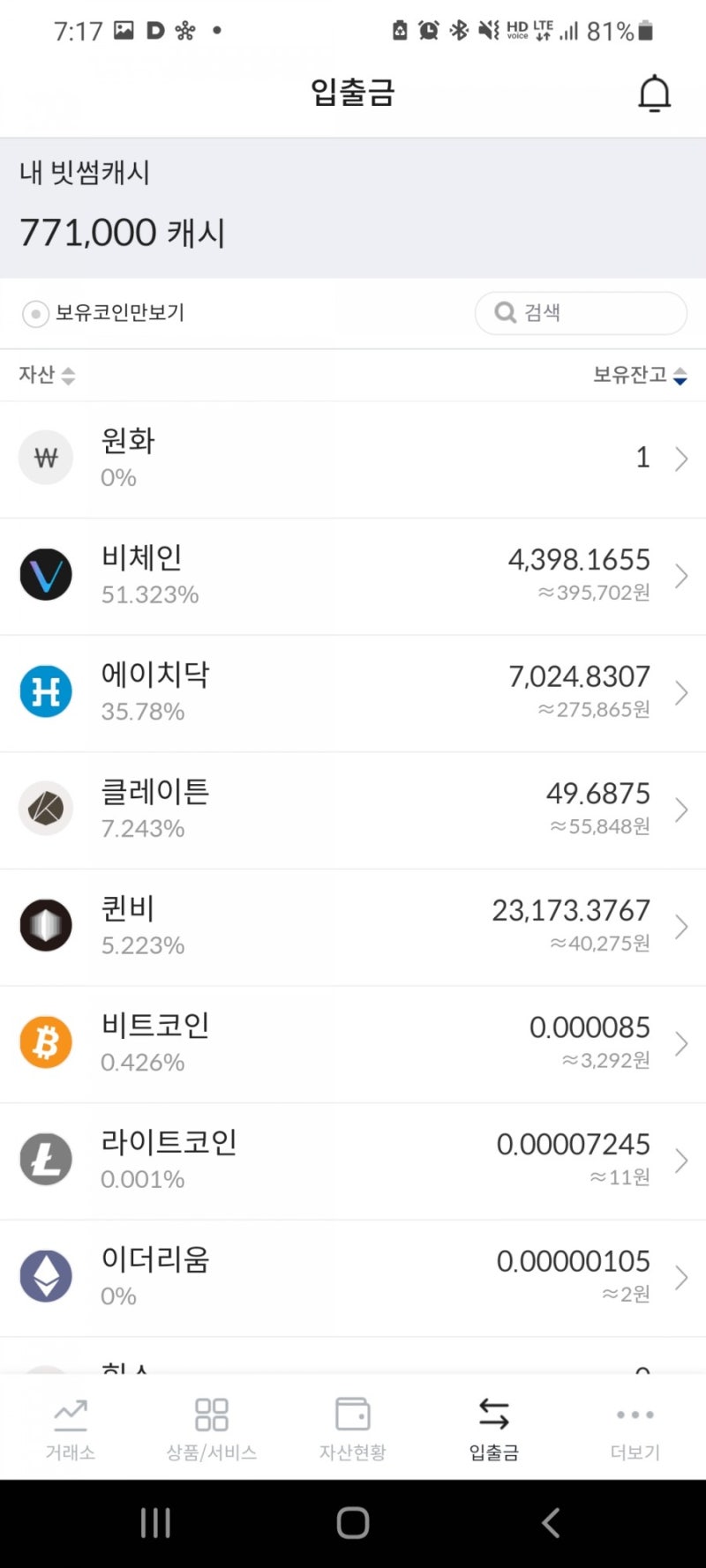
Task: Tap the 이더리움 coin logo
Action: (x=45, y=1275)
